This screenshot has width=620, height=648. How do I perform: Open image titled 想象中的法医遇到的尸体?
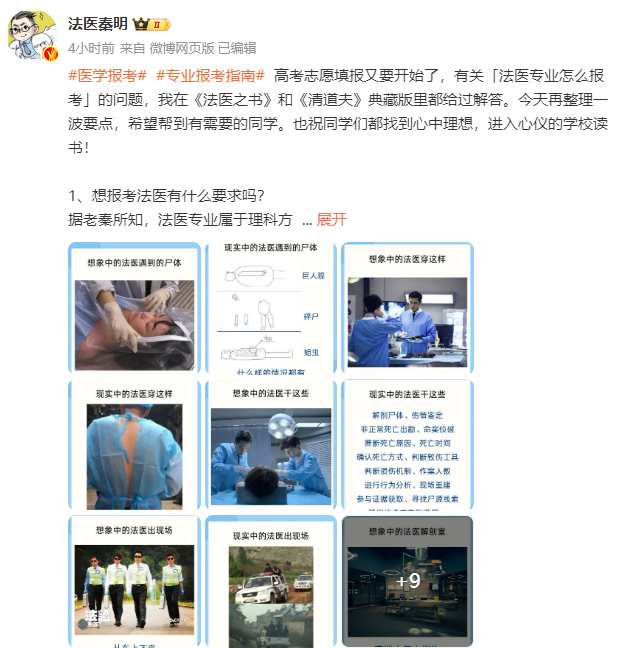[134, 307]
